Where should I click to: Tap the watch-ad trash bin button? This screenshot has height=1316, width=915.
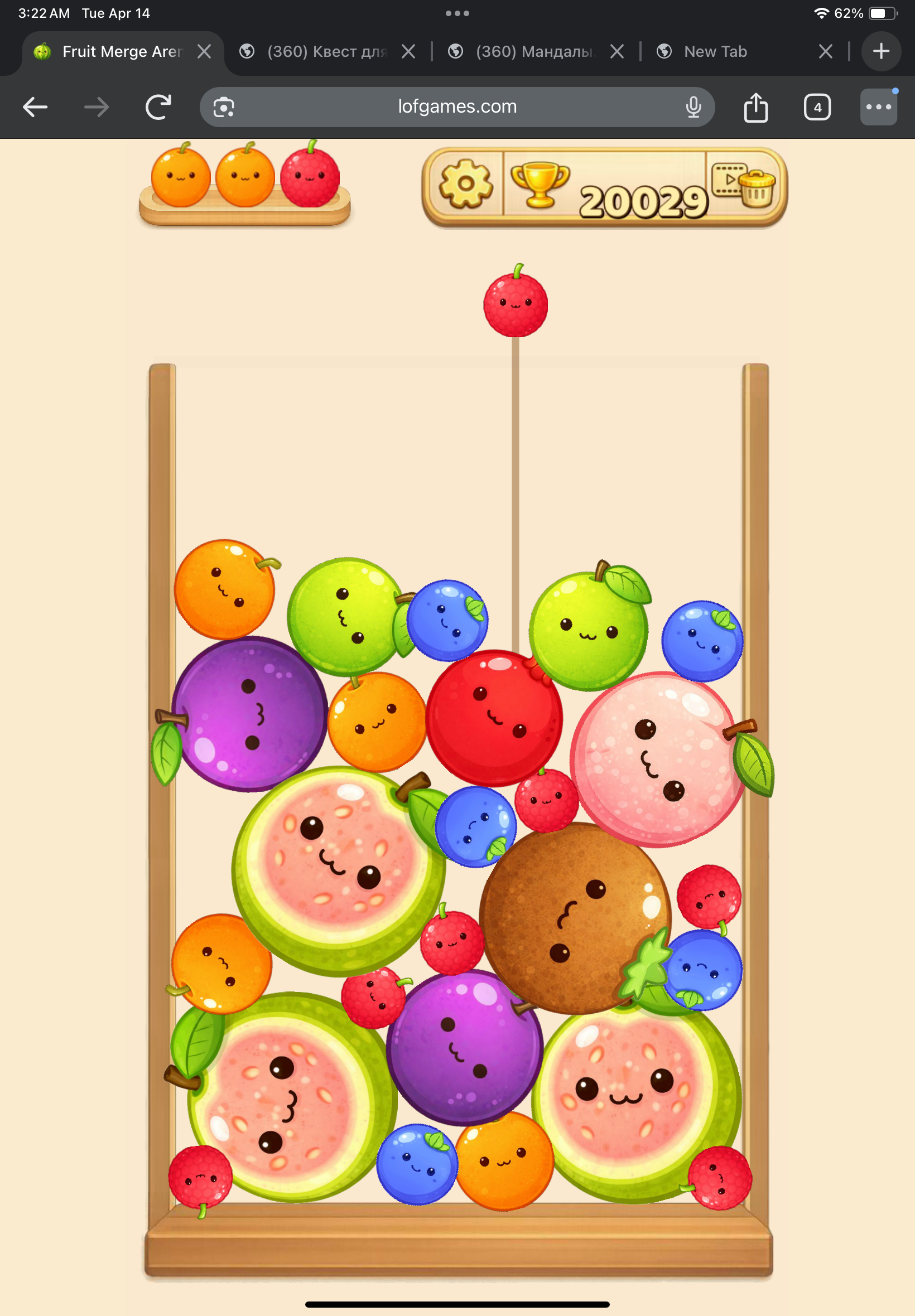[x=744, y=185]
